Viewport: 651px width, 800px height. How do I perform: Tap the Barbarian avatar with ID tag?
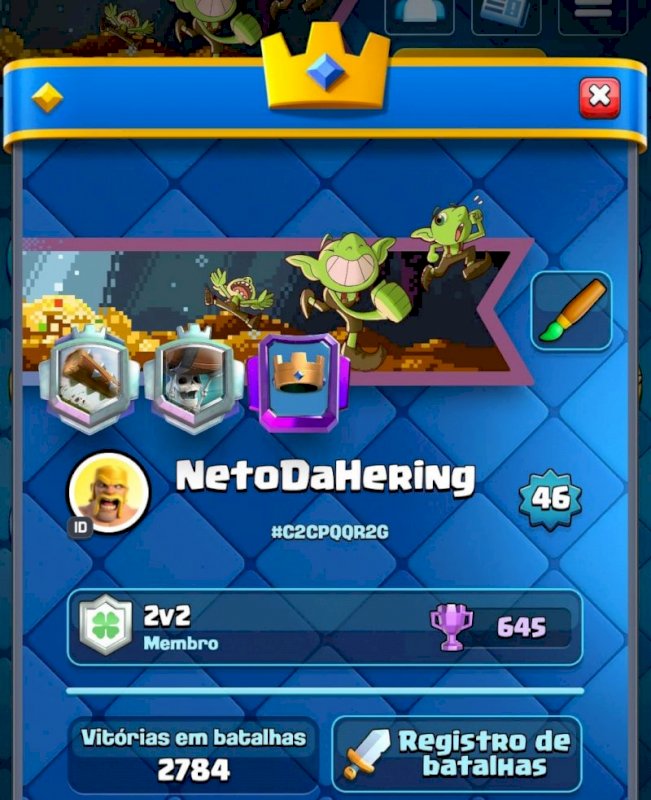pyautogui.click(x=107, y=492)
